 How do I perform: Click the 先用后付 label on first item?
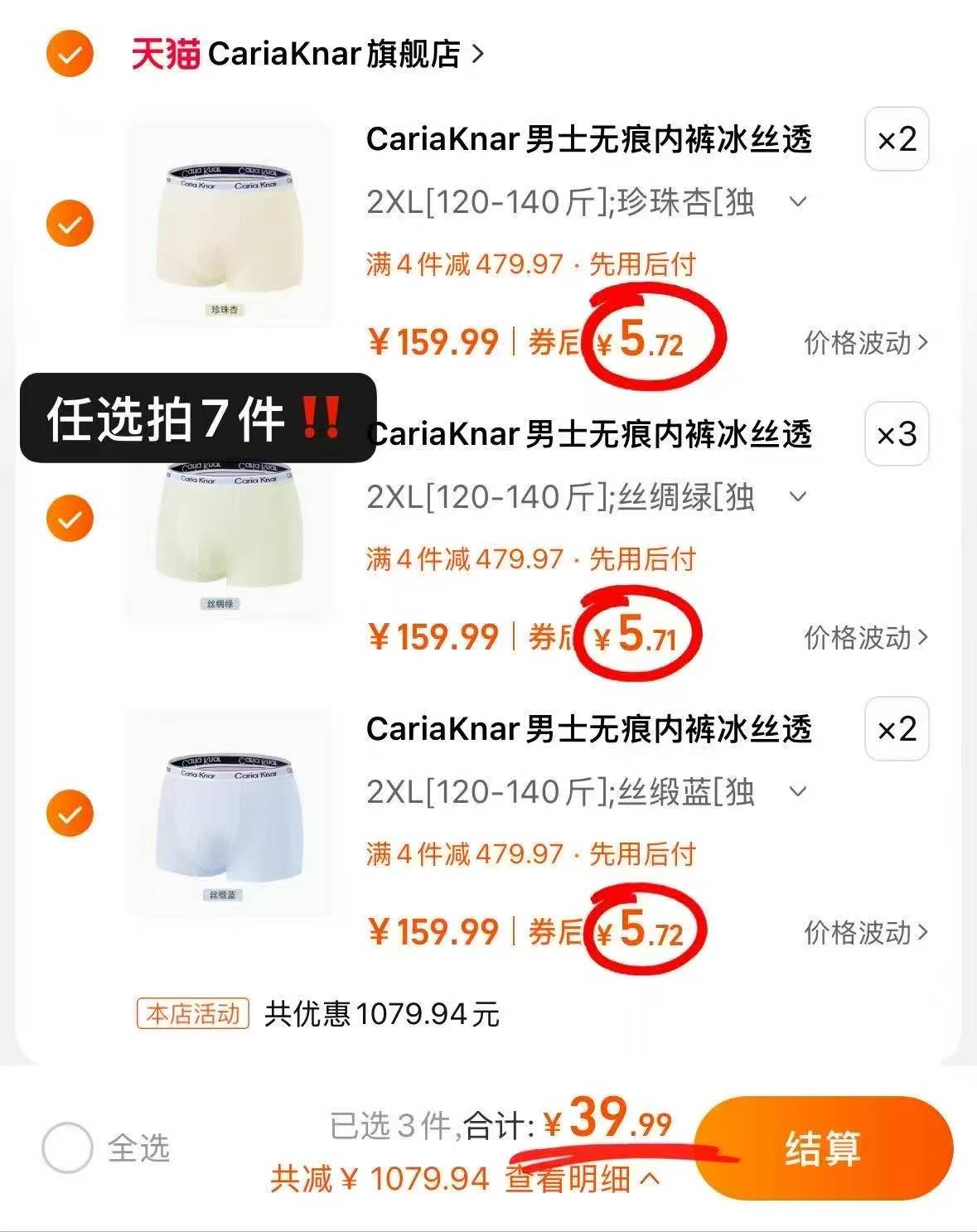642,263
